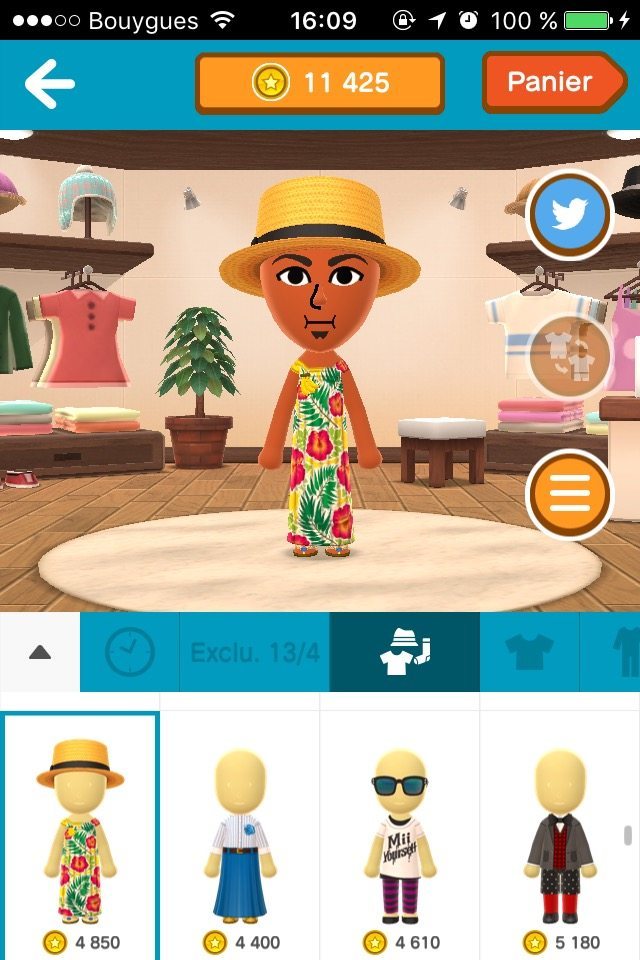Collapse the shop panel with up arrow
Screen dimensions: 640x960
click(x=40, y=652)
